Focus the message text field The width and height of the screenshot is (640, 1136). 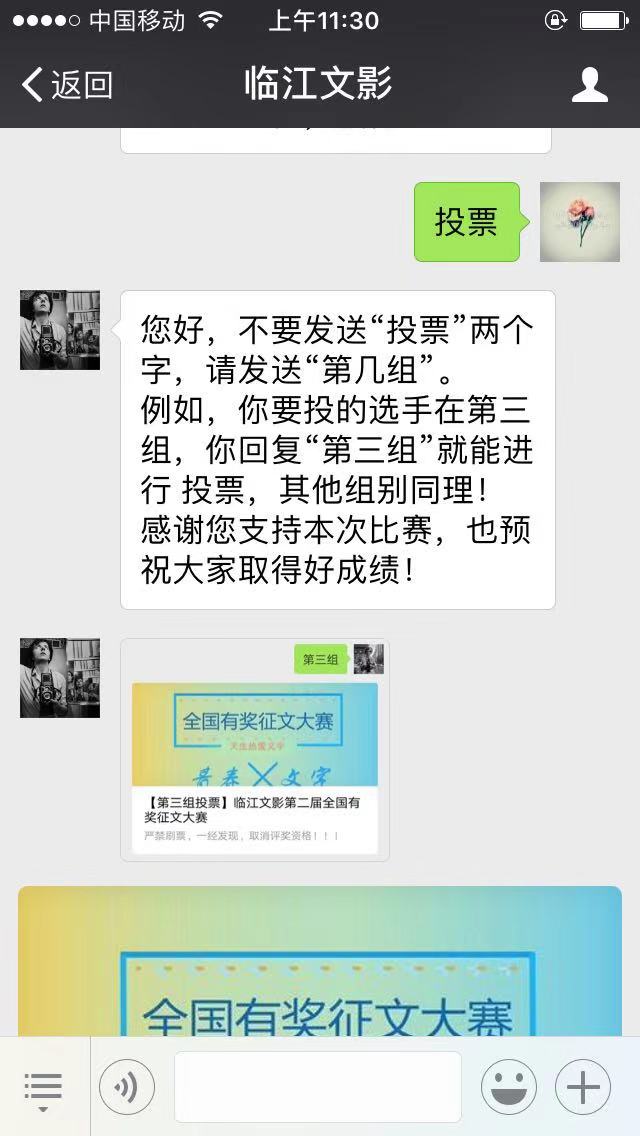318,1086
